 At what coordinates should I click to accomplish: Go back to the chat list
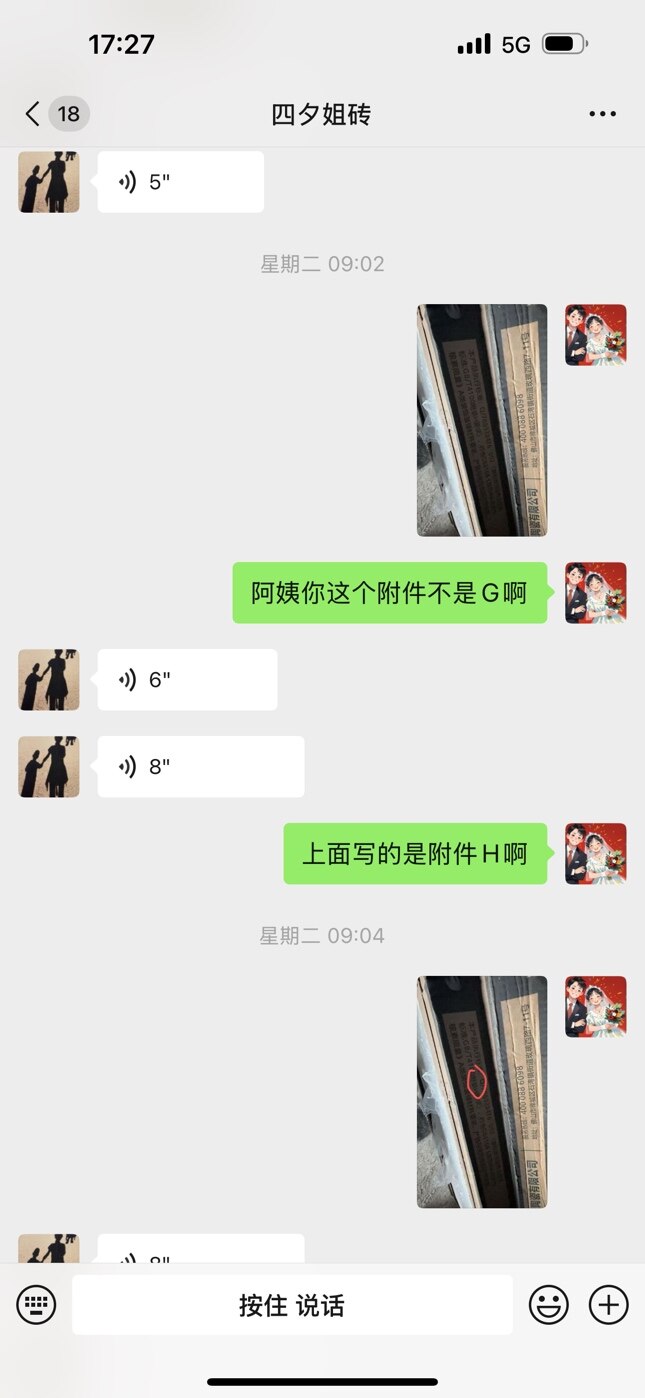pyautogui.click(x=34, y=114)
